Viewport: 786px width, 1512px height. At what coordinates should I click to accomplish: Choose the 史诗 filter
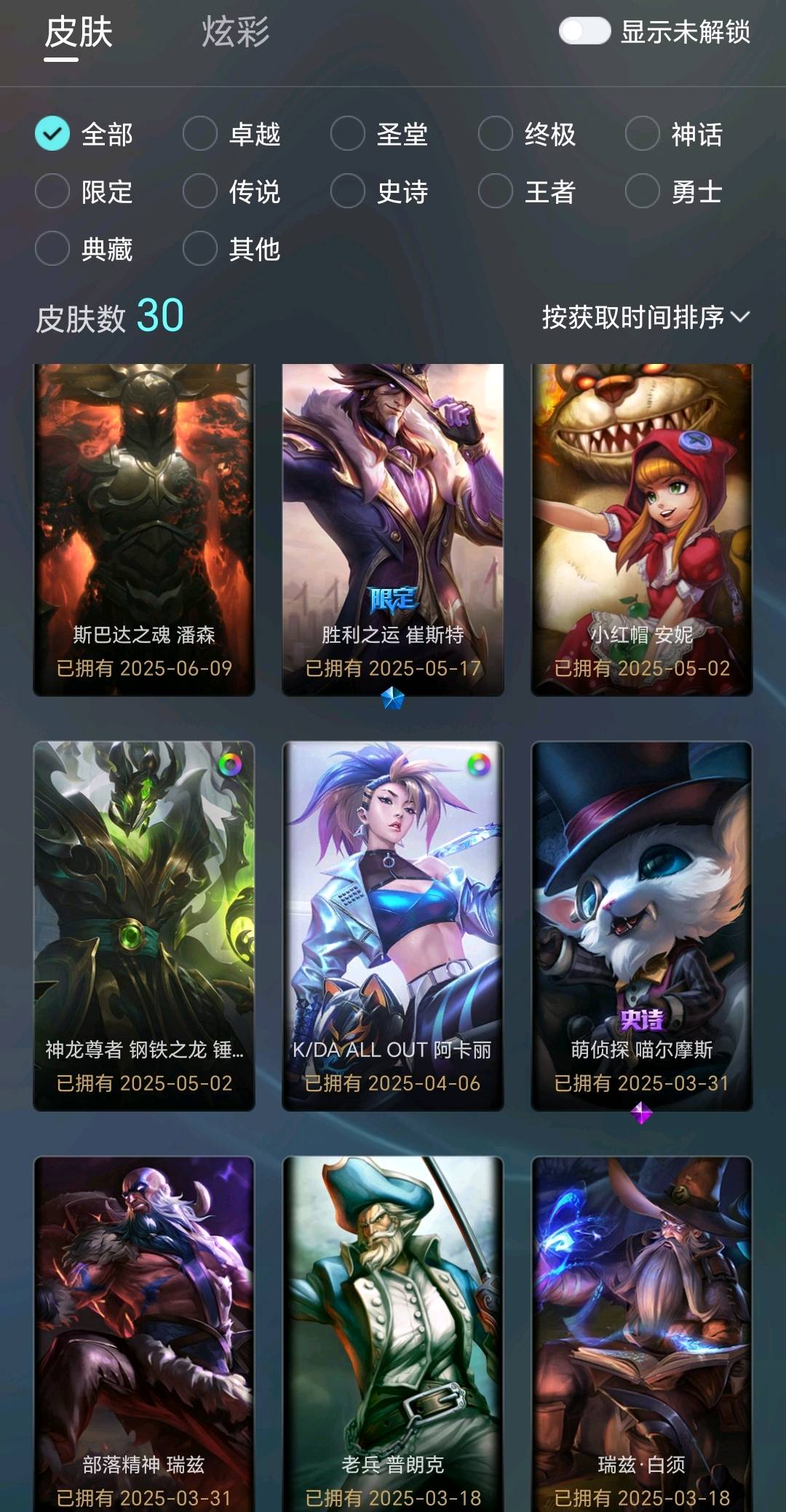(379, 191)
